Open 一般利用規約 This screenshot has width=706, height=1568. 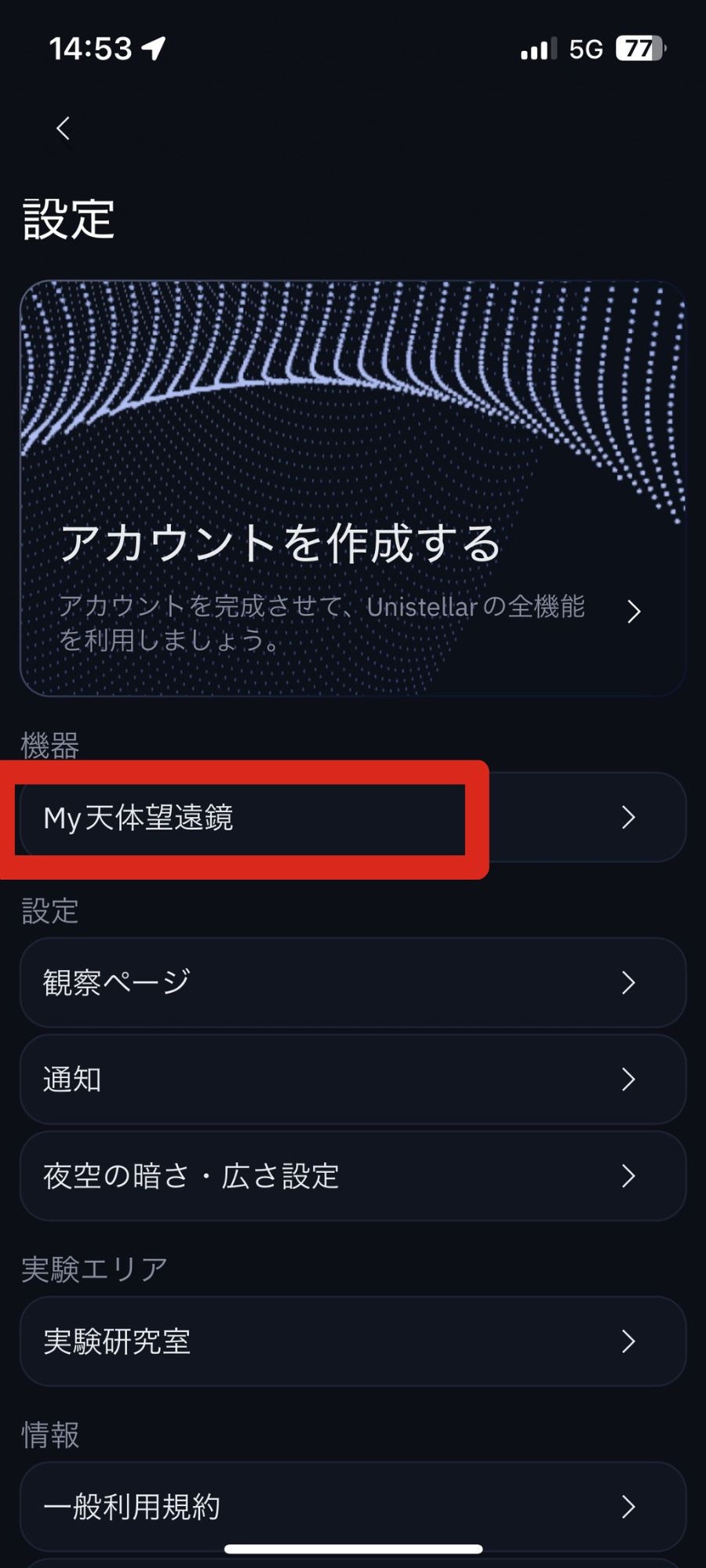(x=353, y=1506)
